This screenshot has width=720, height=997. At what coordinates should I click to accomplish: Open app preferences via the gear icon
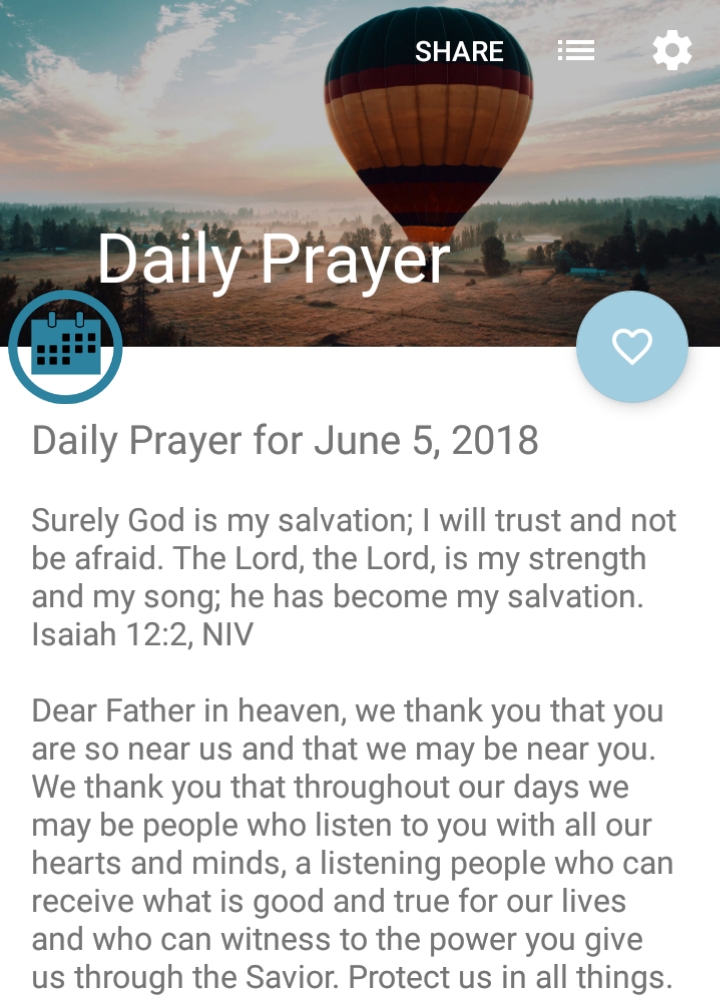tap(672, 50)
